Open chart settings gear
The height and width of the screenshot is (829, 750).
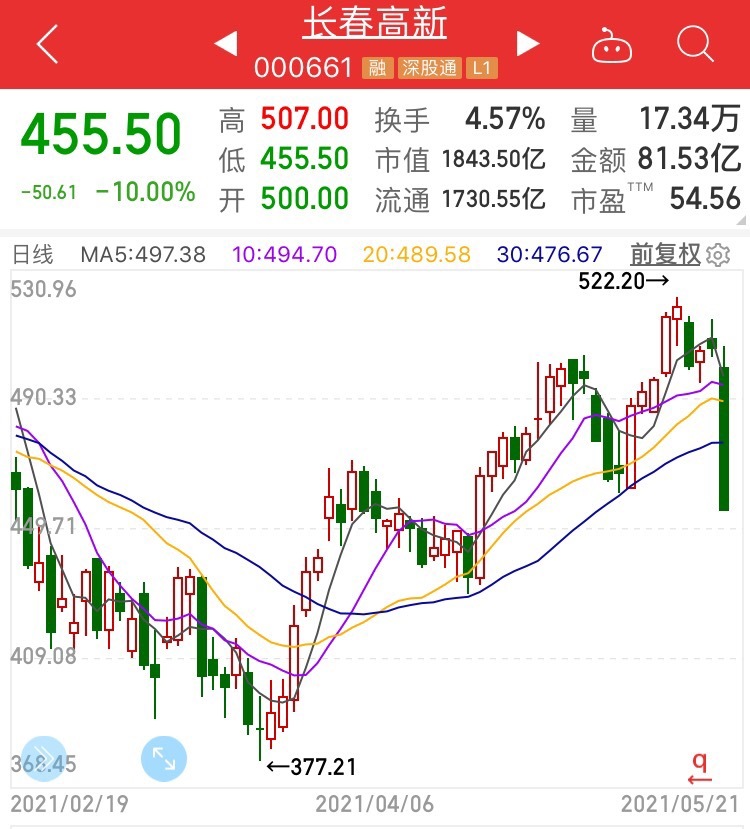click(x=718, y=256)
